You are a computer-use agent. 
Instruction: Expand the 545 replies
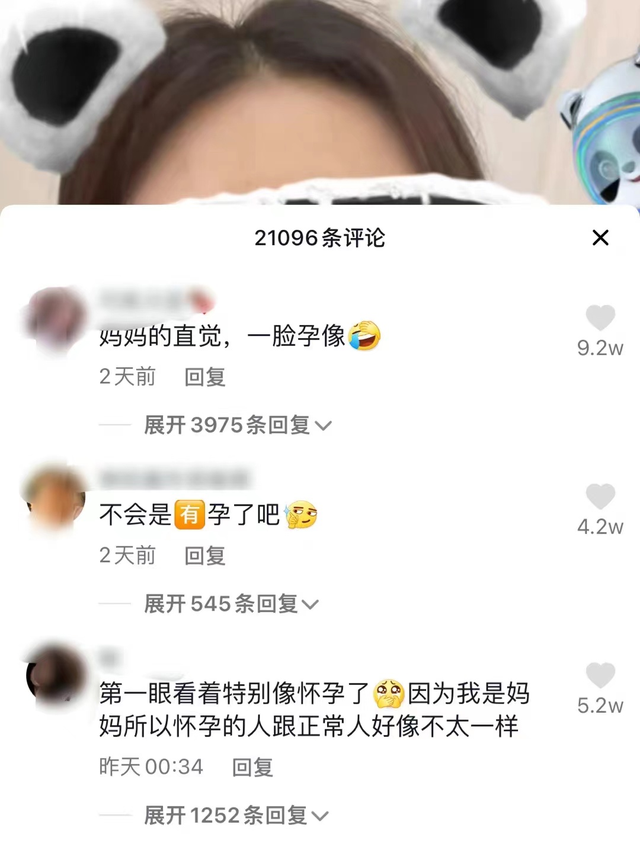pyautogui.click(x=230, y=604)
